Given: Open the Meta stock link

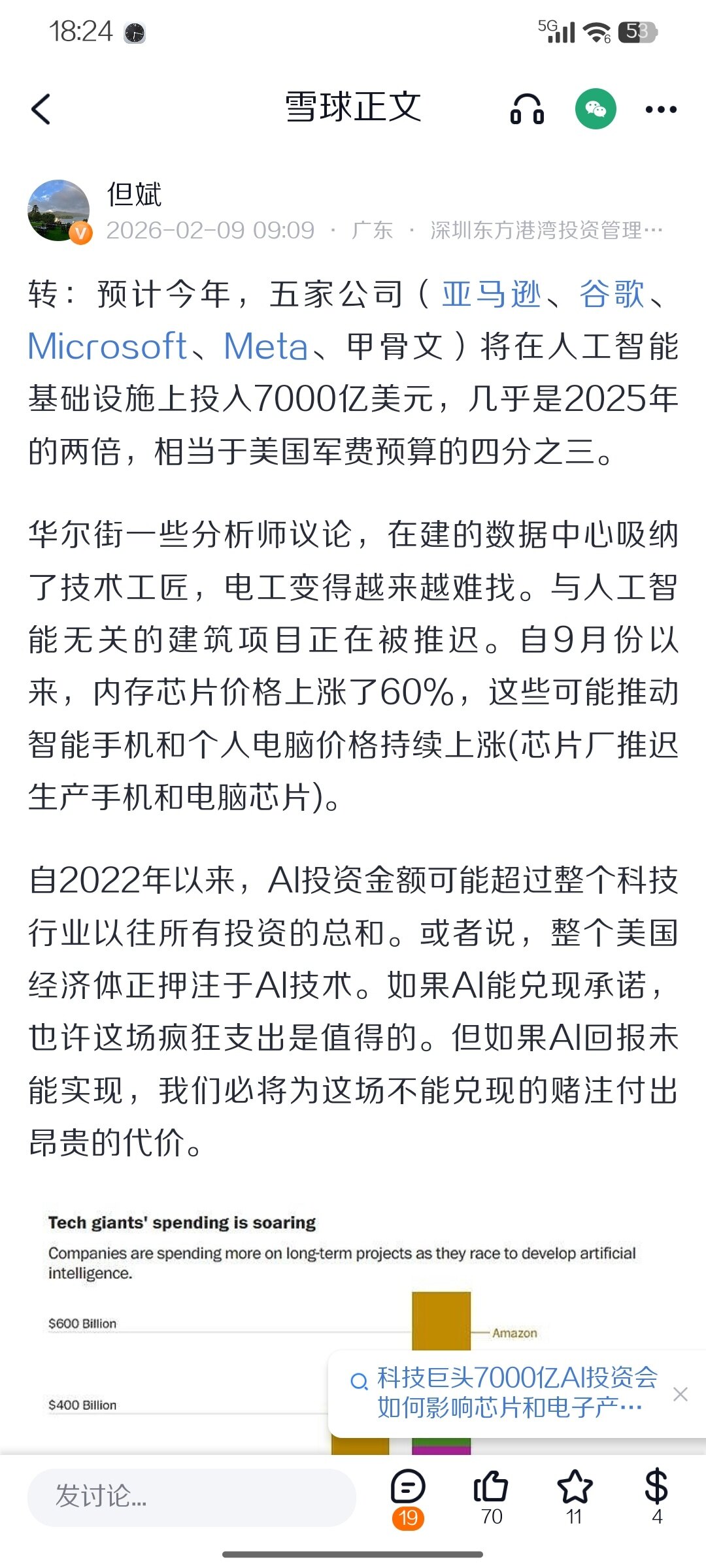Looking at the screenshot, I should (265, 346).
